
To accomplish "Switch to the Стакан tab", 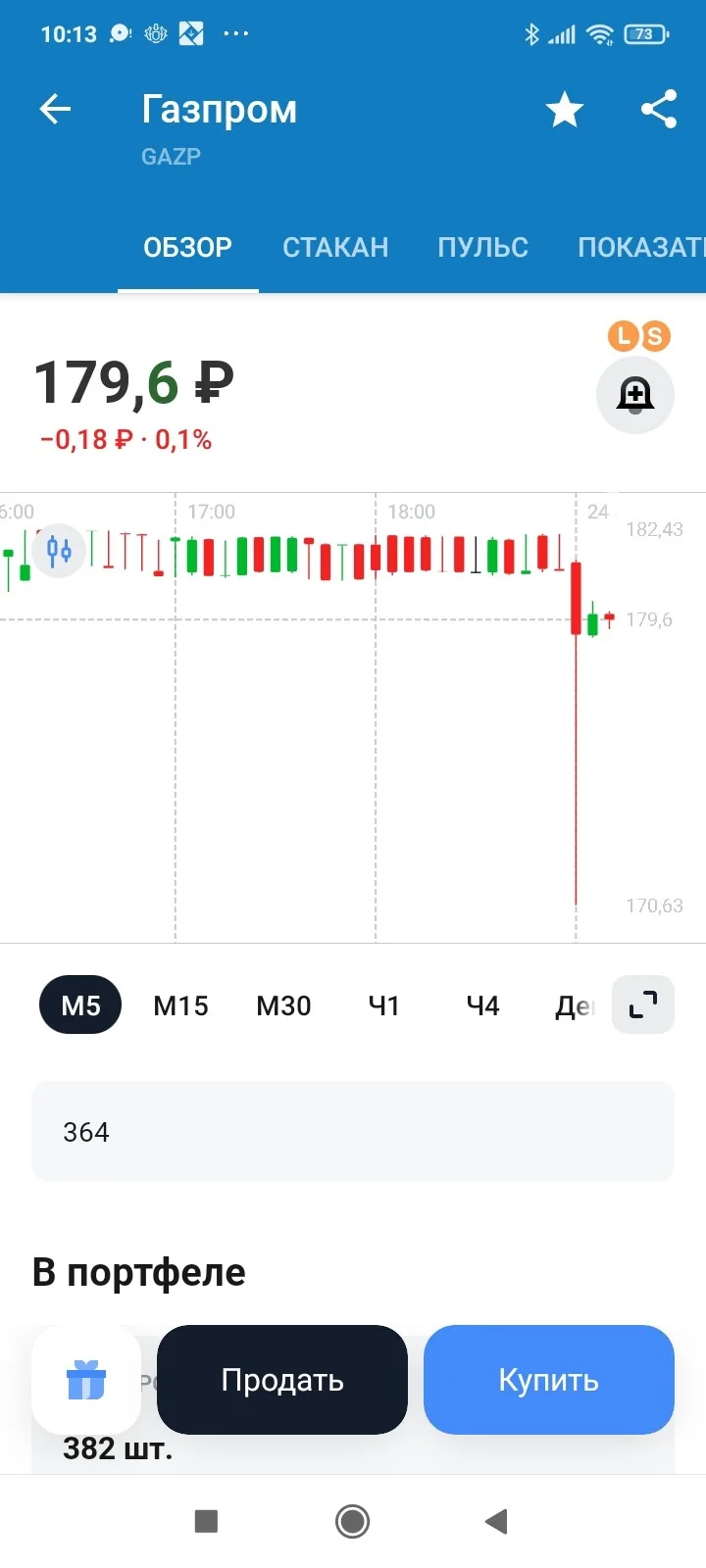I will (x=335, y=247).
